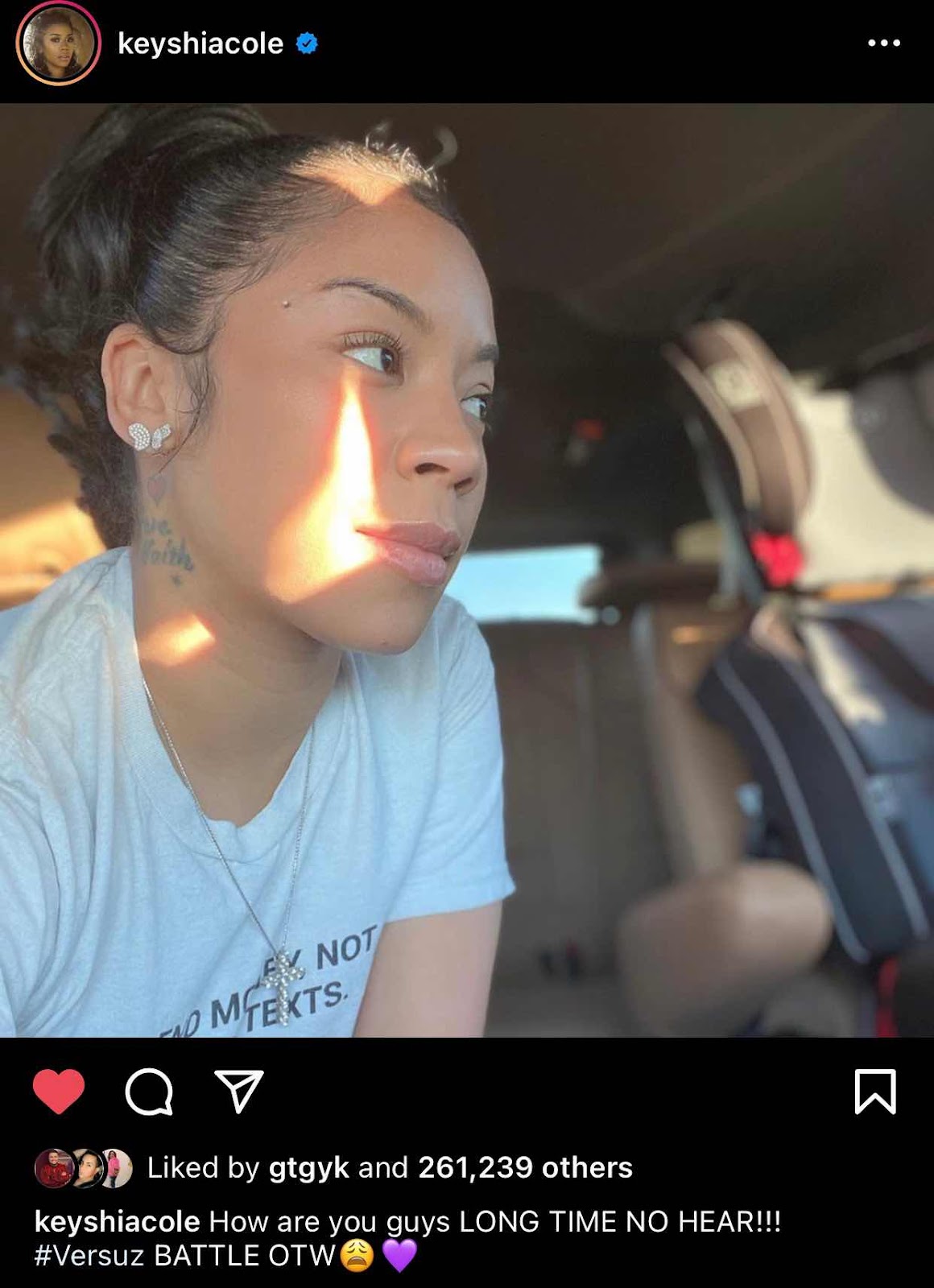The width and height of the screenshot is (934, 1288).
Task: Save this post with the bookmark icon
Action: [874, 1092]
